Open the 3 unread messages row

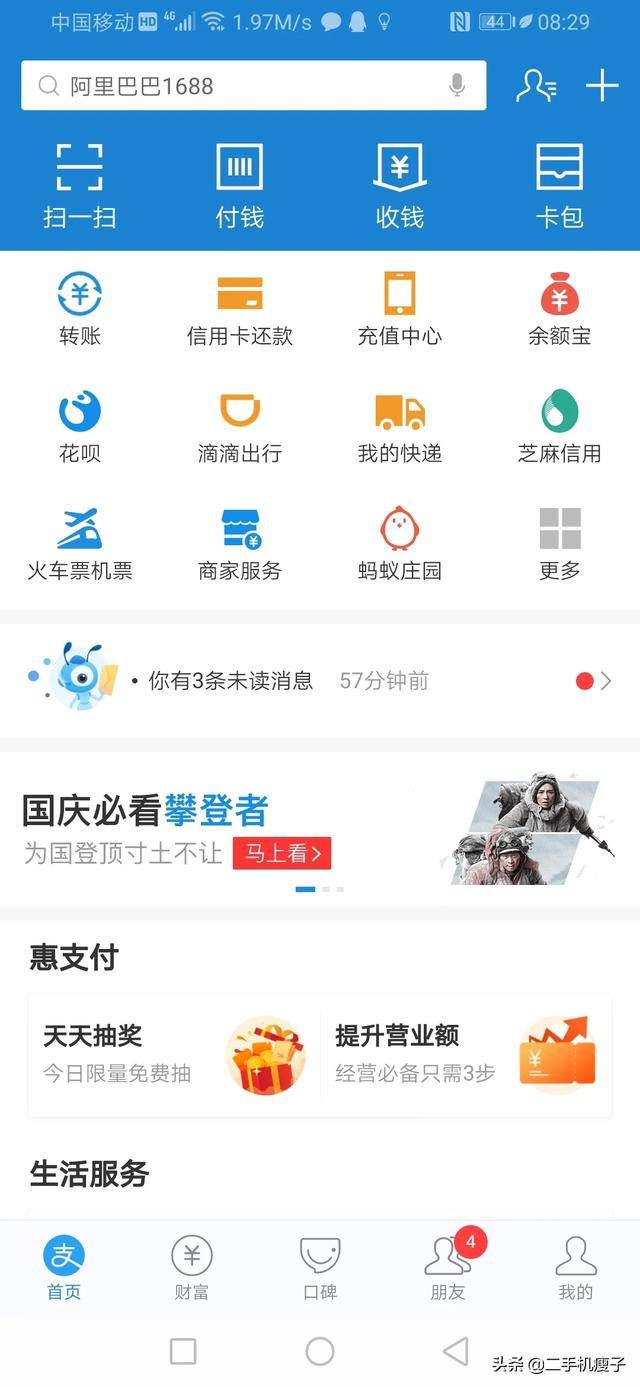tap(320, 681)
